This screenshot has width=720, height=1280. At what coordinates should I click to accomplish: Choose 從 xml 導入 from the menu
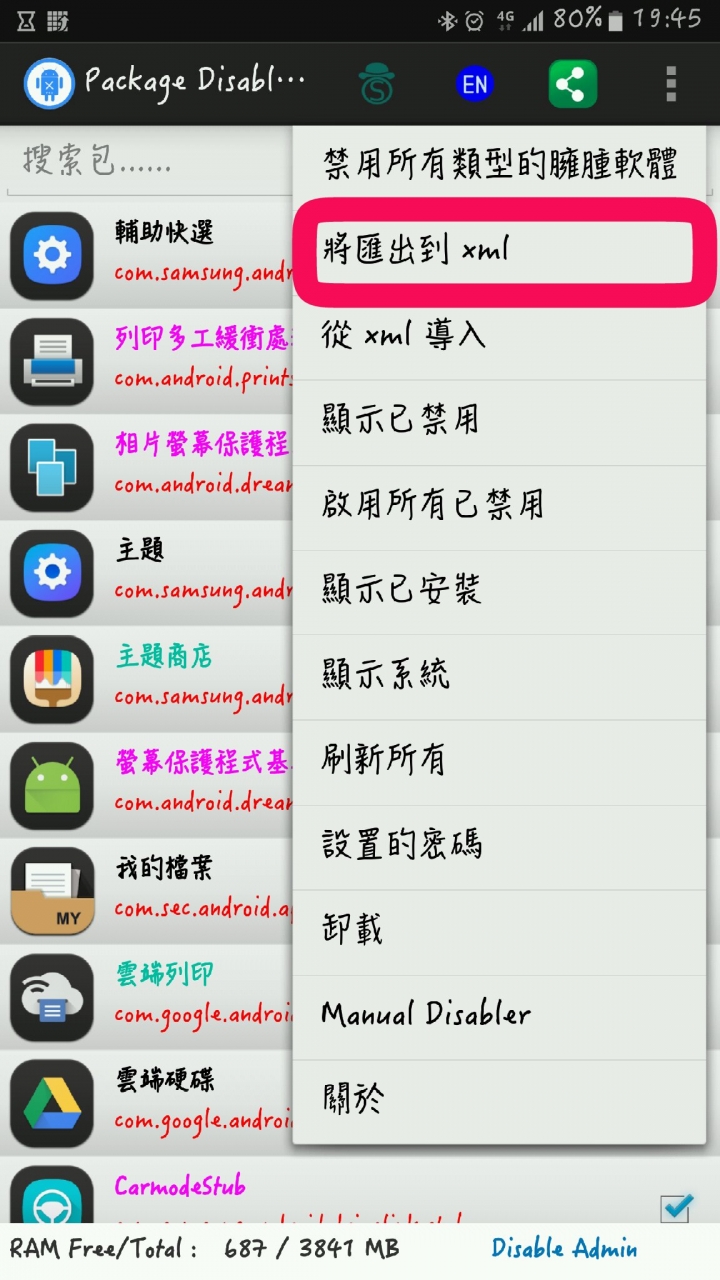(499, 335)
